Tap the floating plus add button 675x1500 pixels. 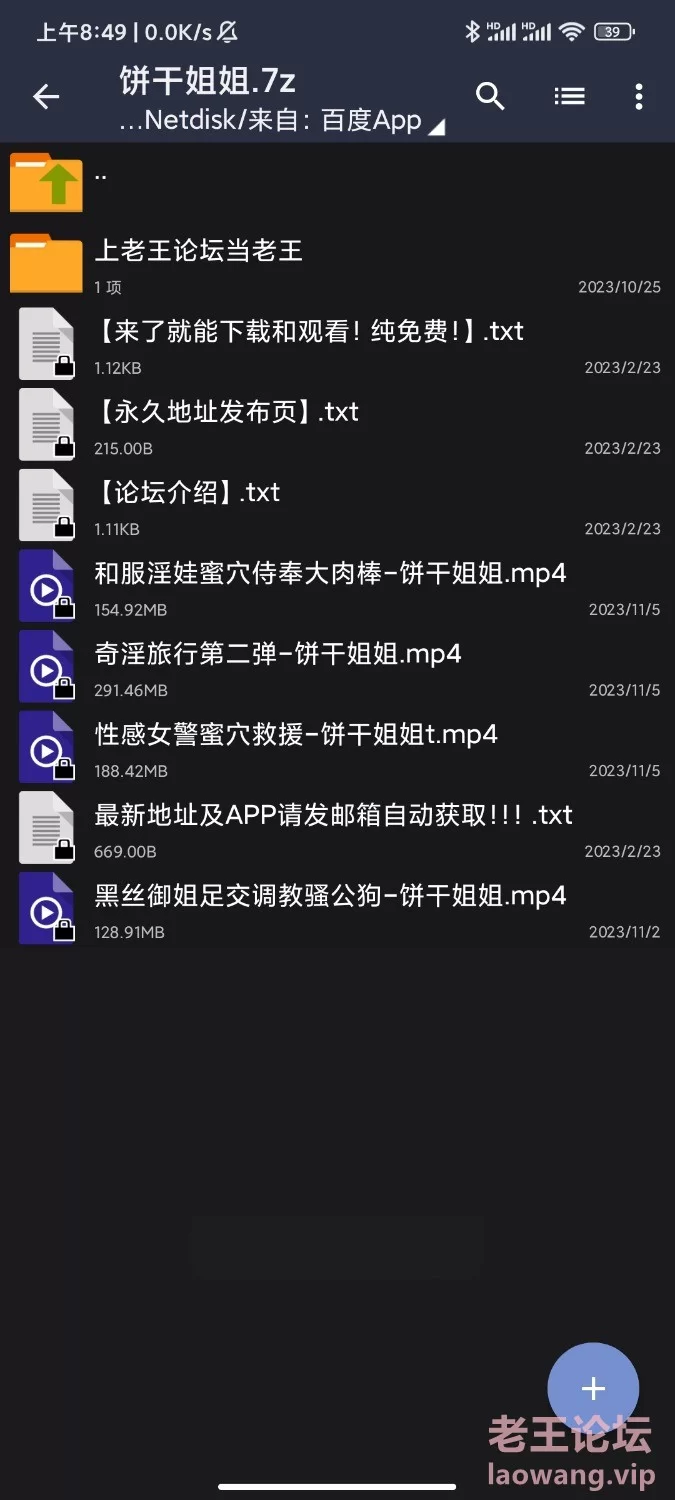[x=593, y=1388]
